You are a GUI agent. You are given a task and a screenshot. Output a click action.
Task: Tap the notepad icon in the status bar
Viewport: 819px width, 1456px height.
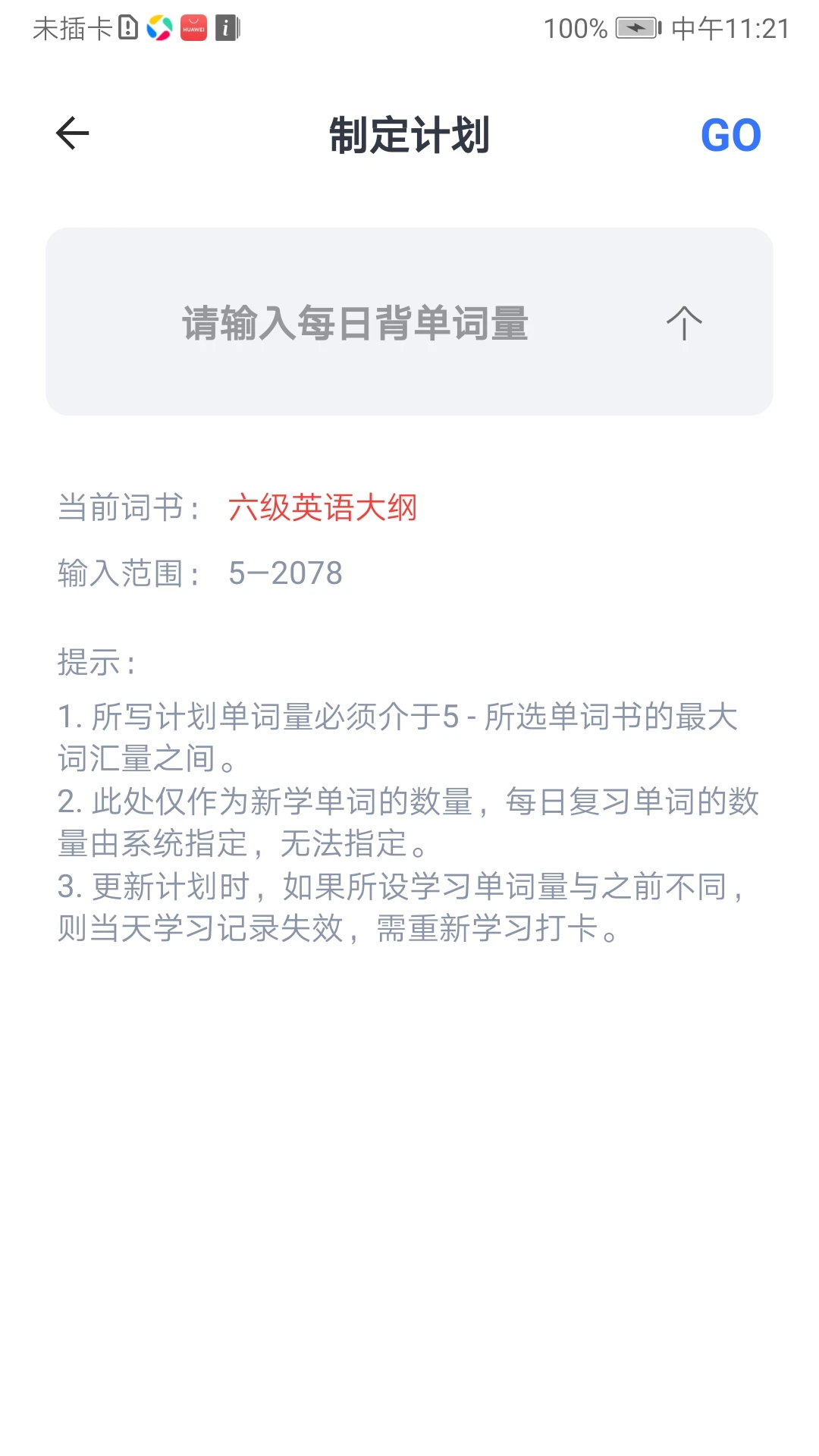click(x=226, y=27)
